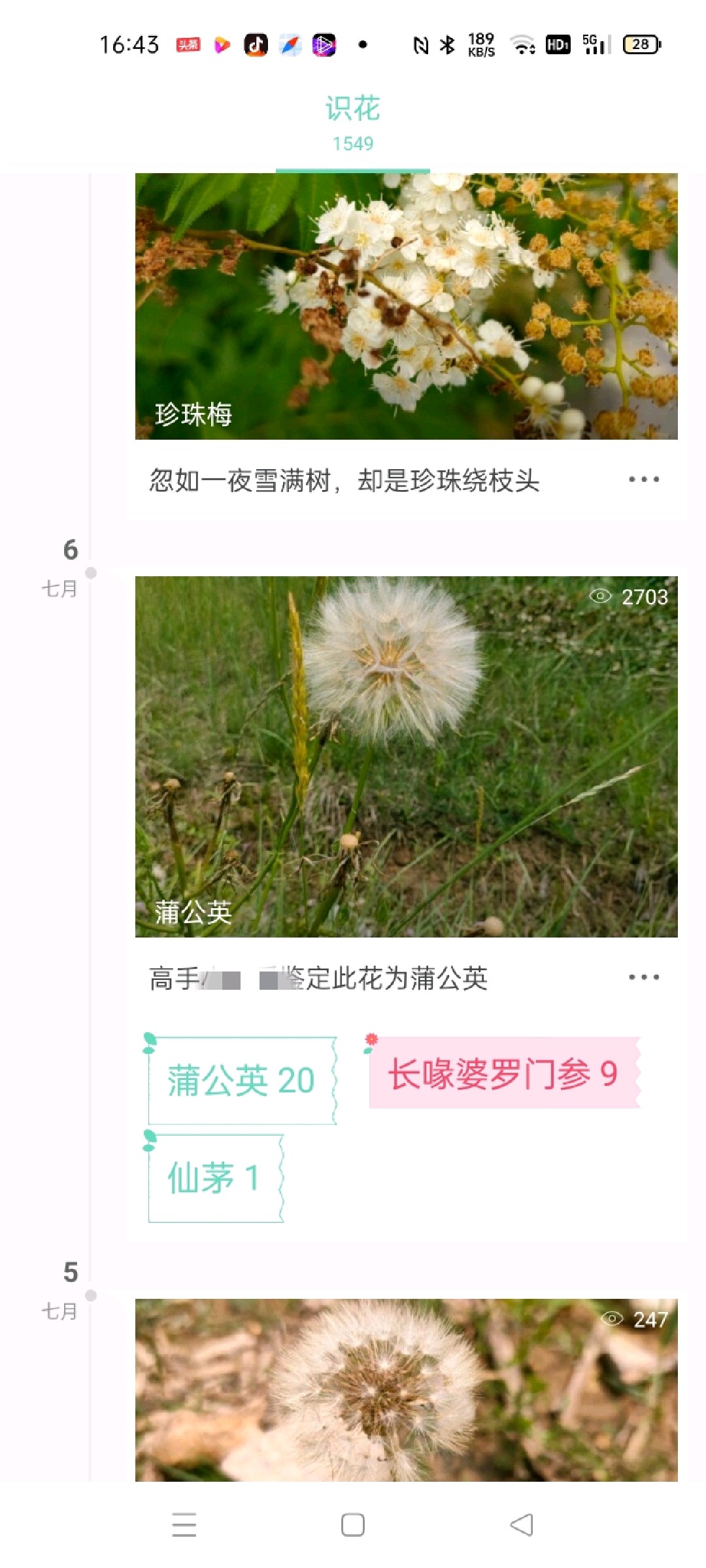
Task: Go back using system navigation
Action: click(522, 1525)
